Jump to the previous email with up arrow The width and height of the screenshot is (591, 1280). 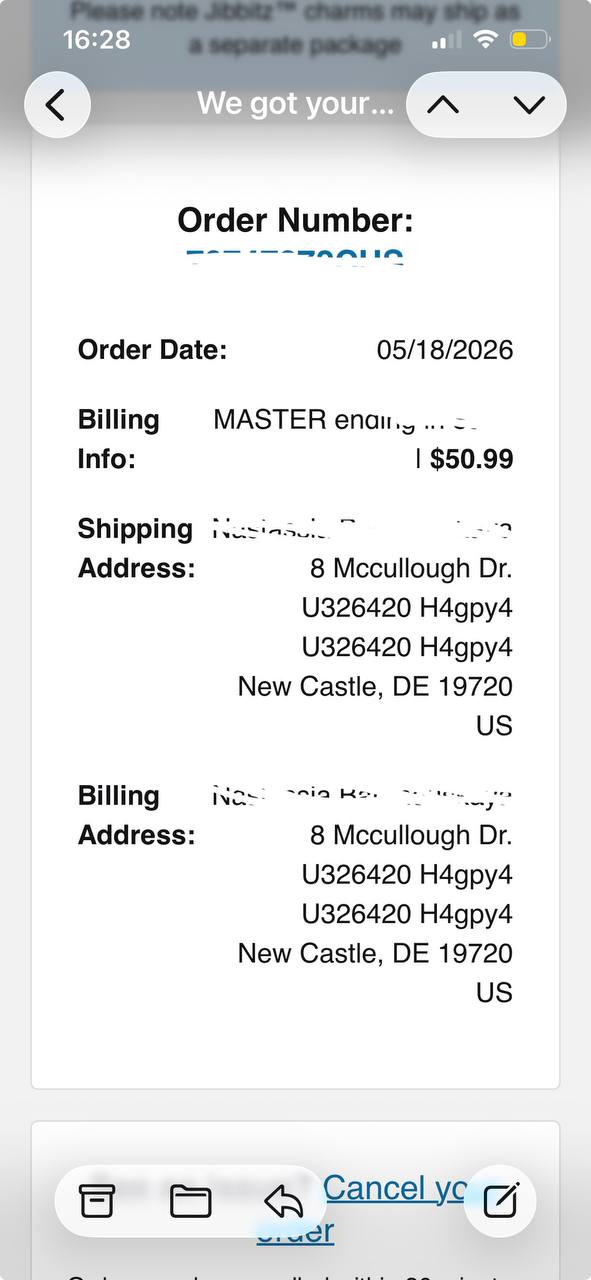(443, 104)
